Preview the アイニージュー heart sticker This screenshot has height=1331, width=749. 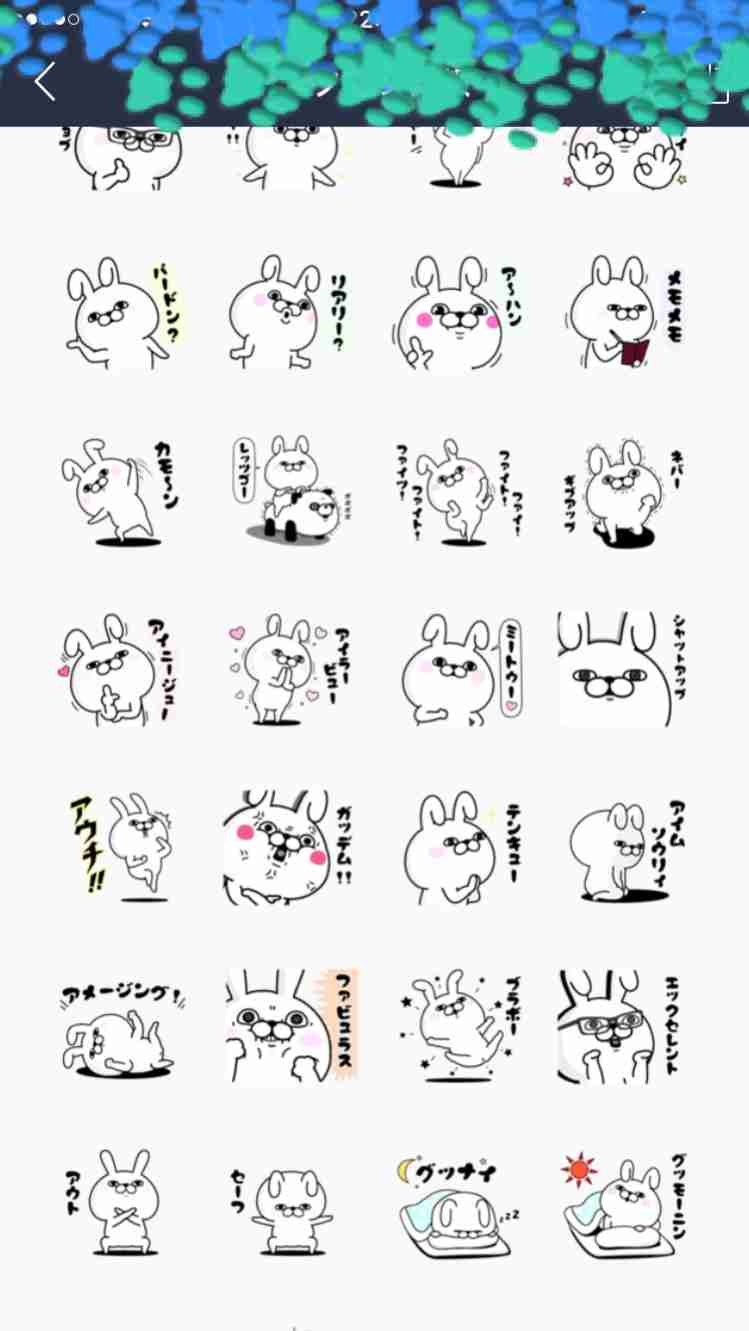tap(122, 669)
